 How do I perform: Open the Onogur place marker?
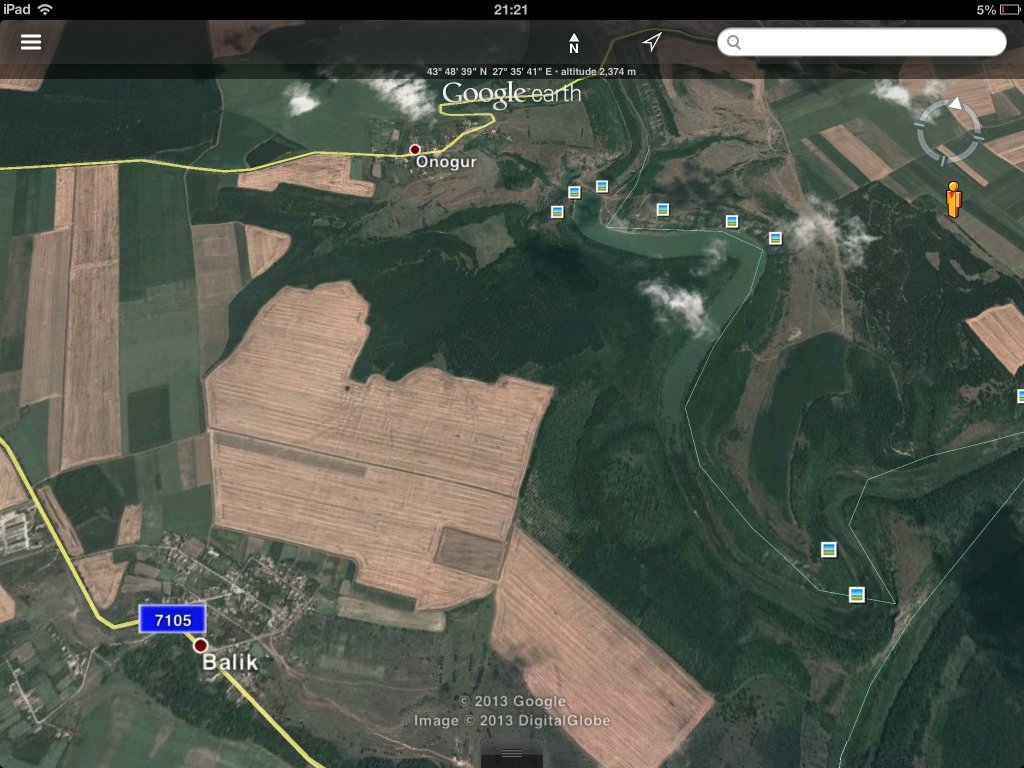point(415,149)
